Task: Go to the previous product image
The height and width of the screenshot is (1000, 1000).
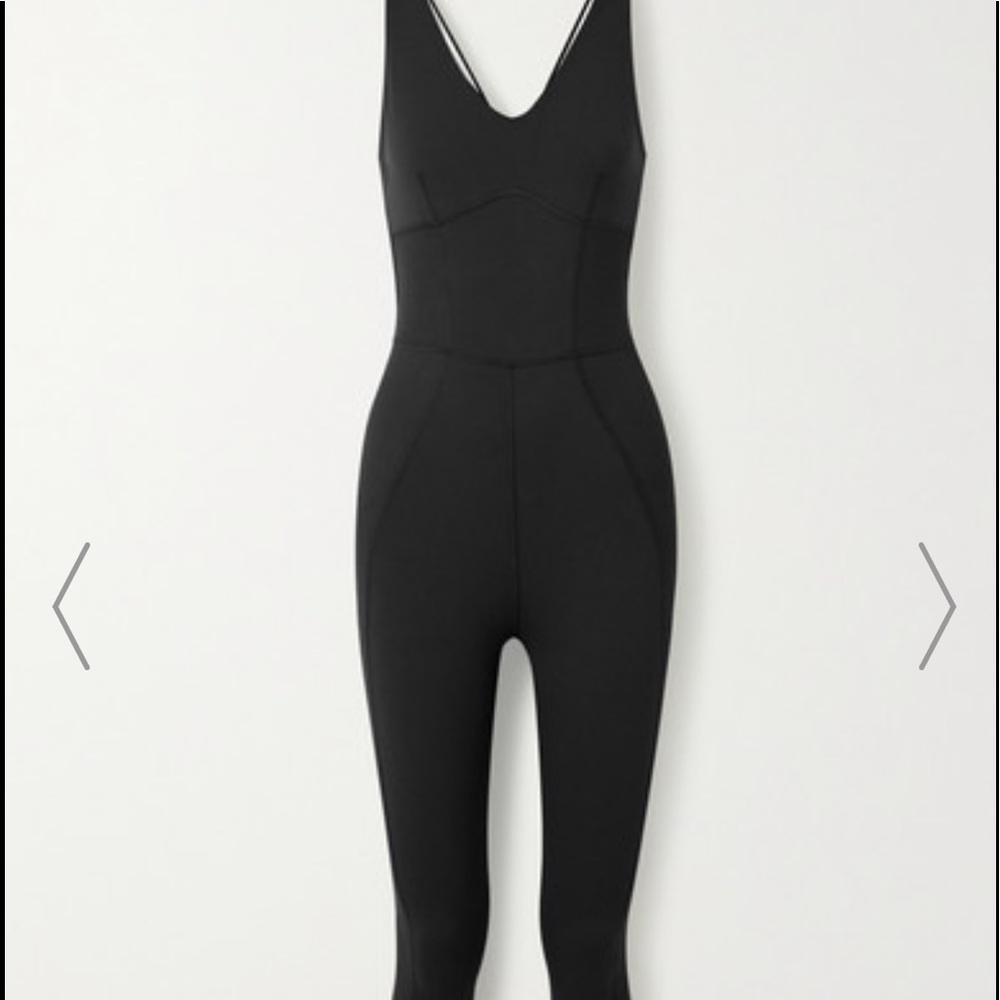Action: [71, 606]
